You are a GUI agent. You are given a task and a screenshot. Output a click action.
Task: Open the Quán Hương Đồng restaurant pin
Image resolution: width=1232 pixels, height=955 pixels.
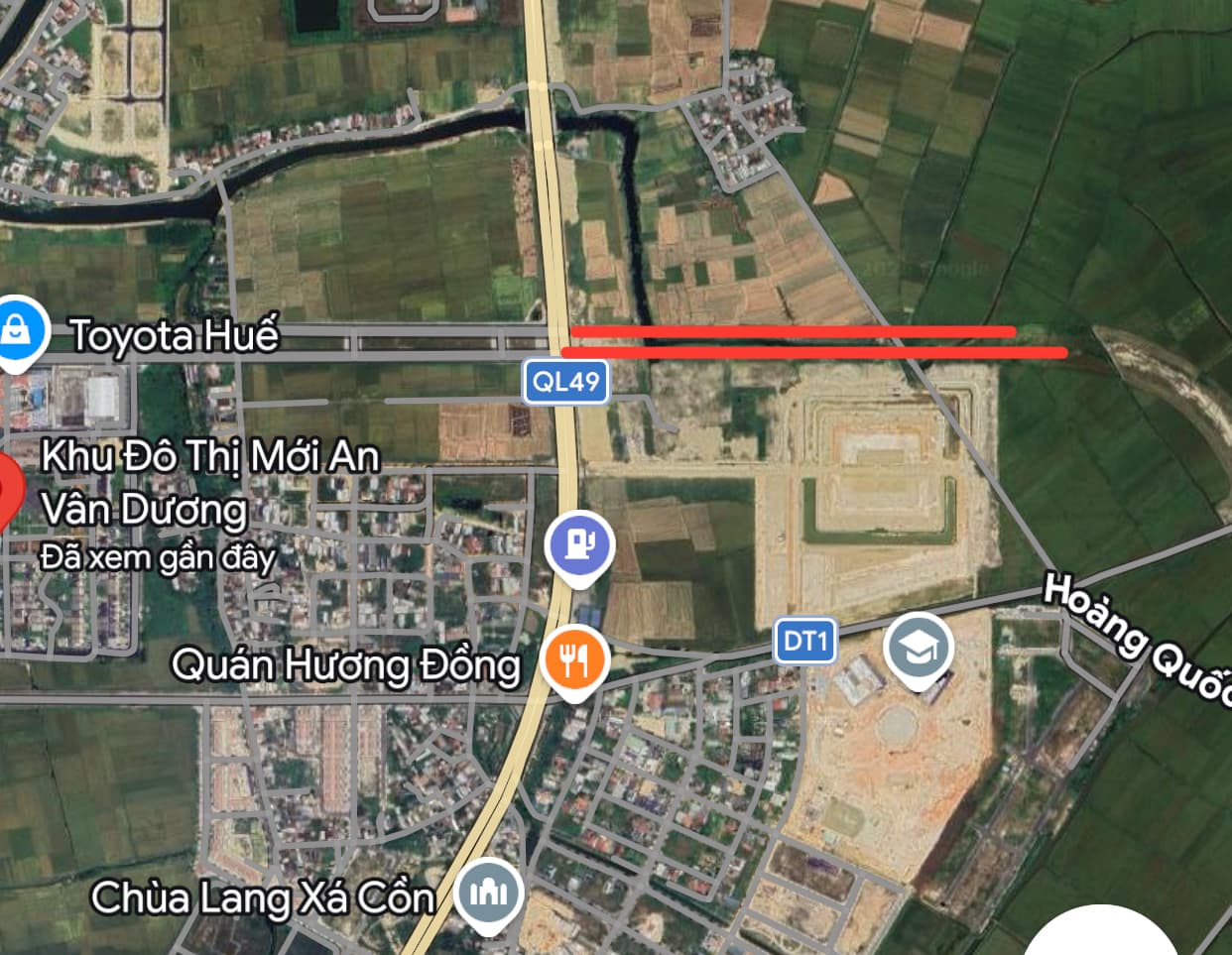572,659
